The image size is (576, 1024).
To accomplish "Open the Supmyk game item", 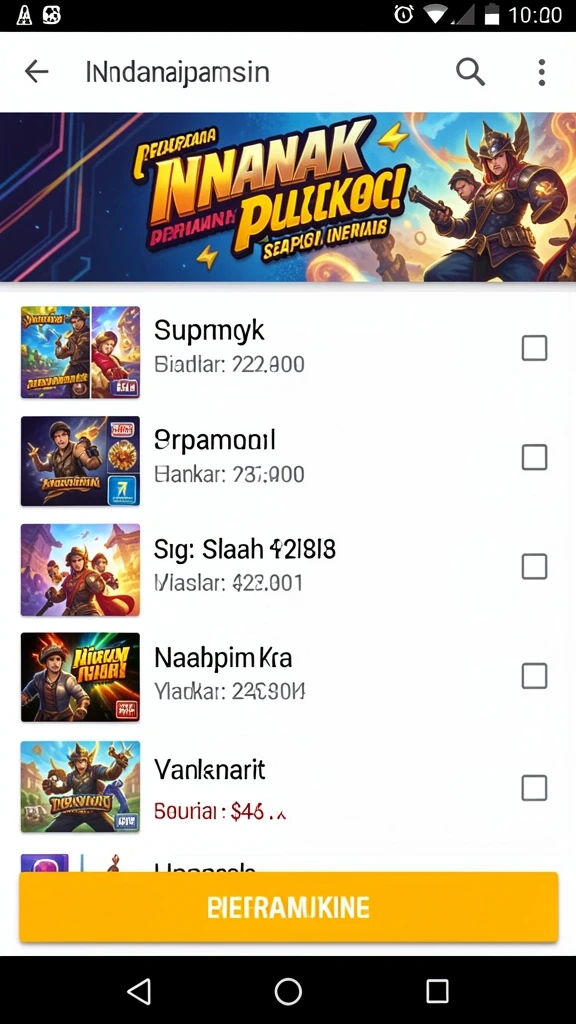I will click(x=288, y=351).
